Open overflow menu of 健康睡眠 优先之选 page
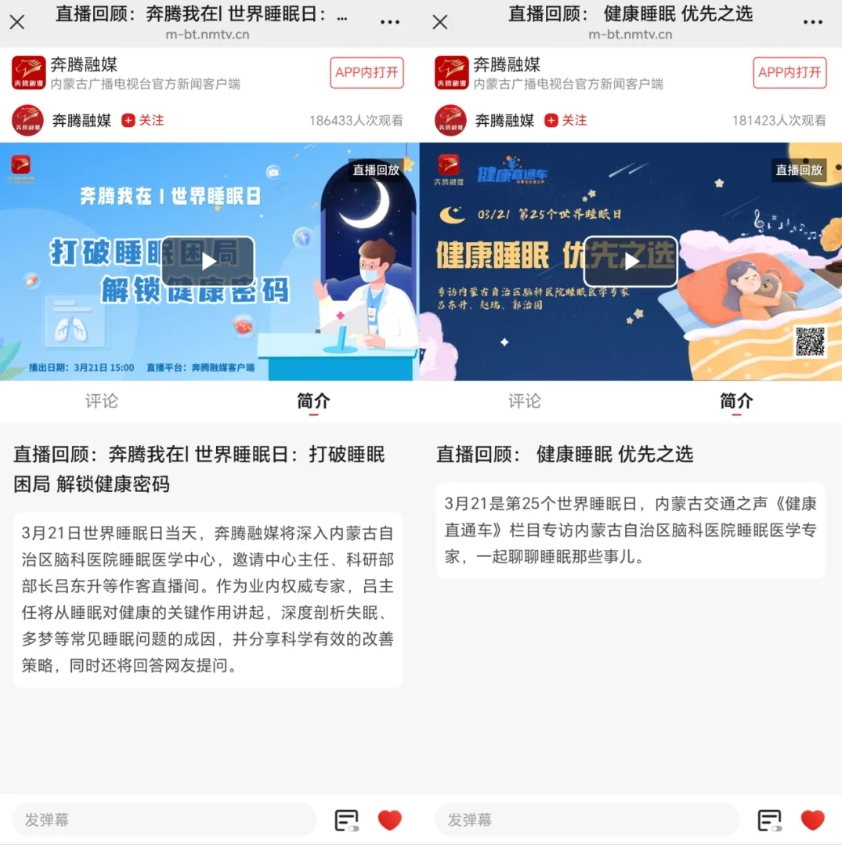Screen dimensions: 842x850 tap(813, 22)
